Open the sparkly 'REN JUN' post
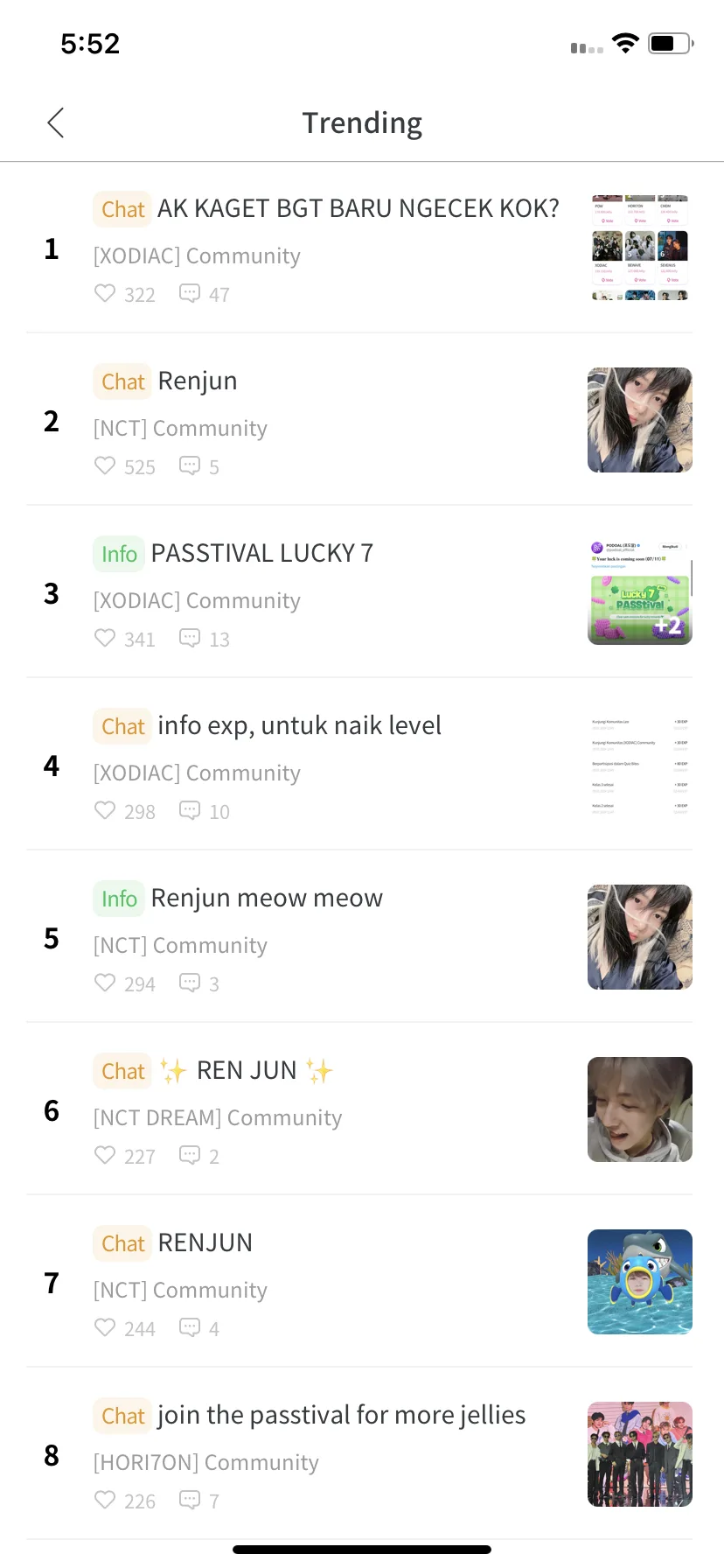The width and height of the screenshot is (724, 1568). (x=247, y=1071)
